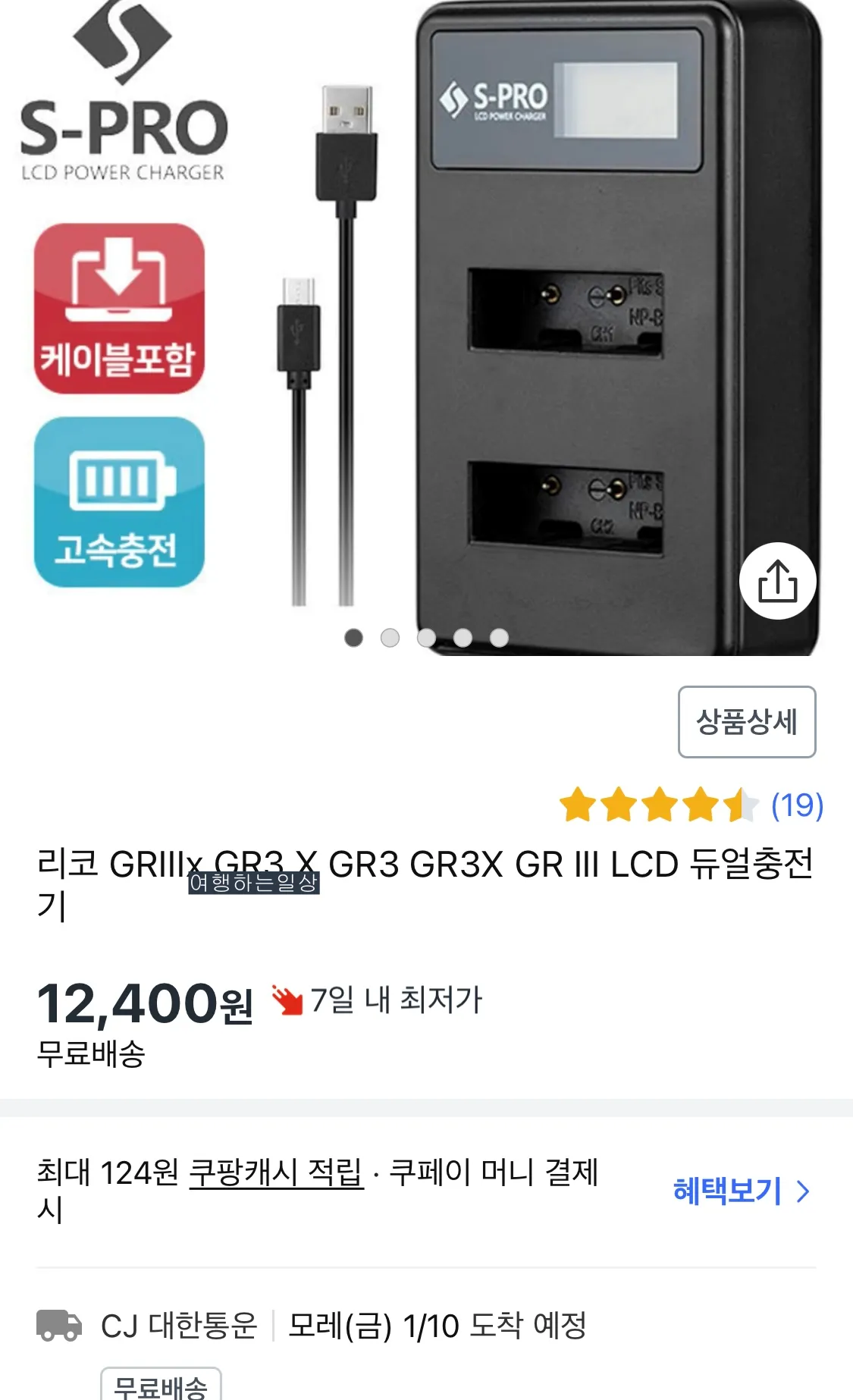This screenshot has width=853, height=1400.
Task: Switch to the 상품상세 product detail tab
Action: pos(747,724)
